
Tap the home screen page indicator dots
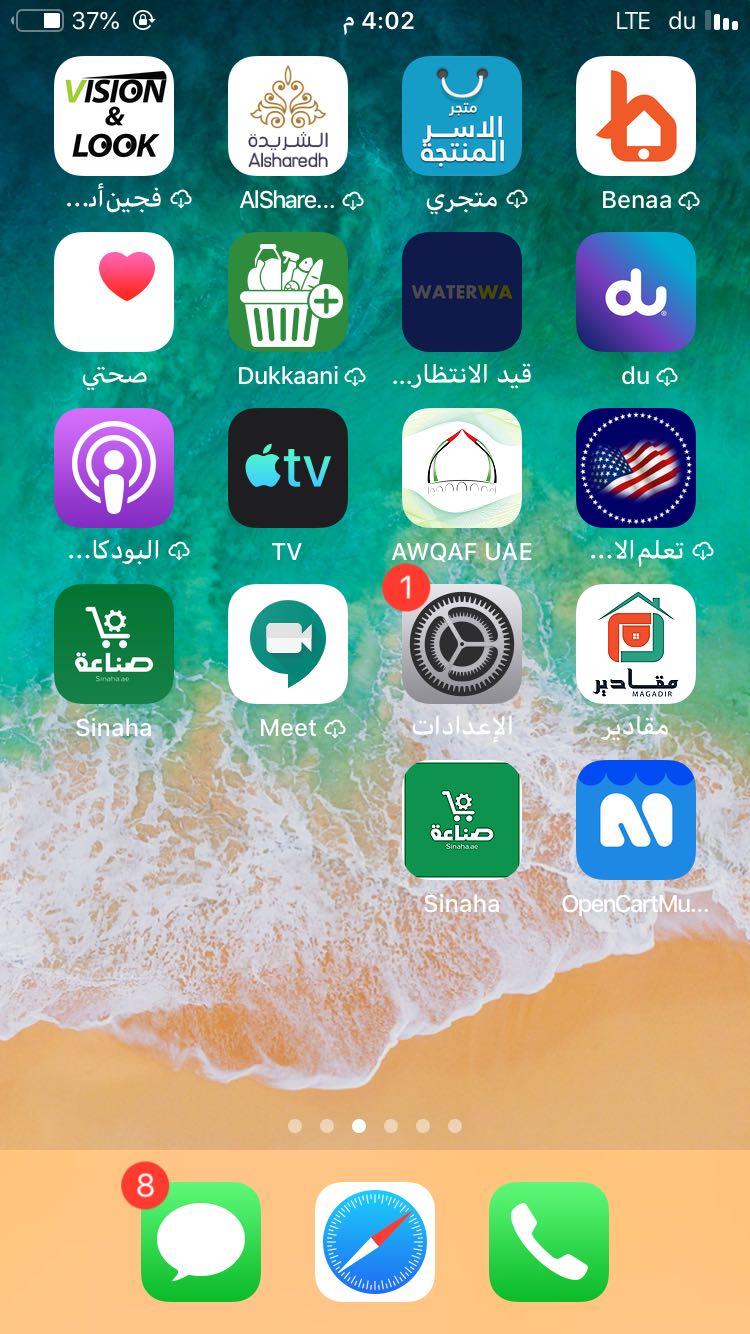tap(375, 1126)
